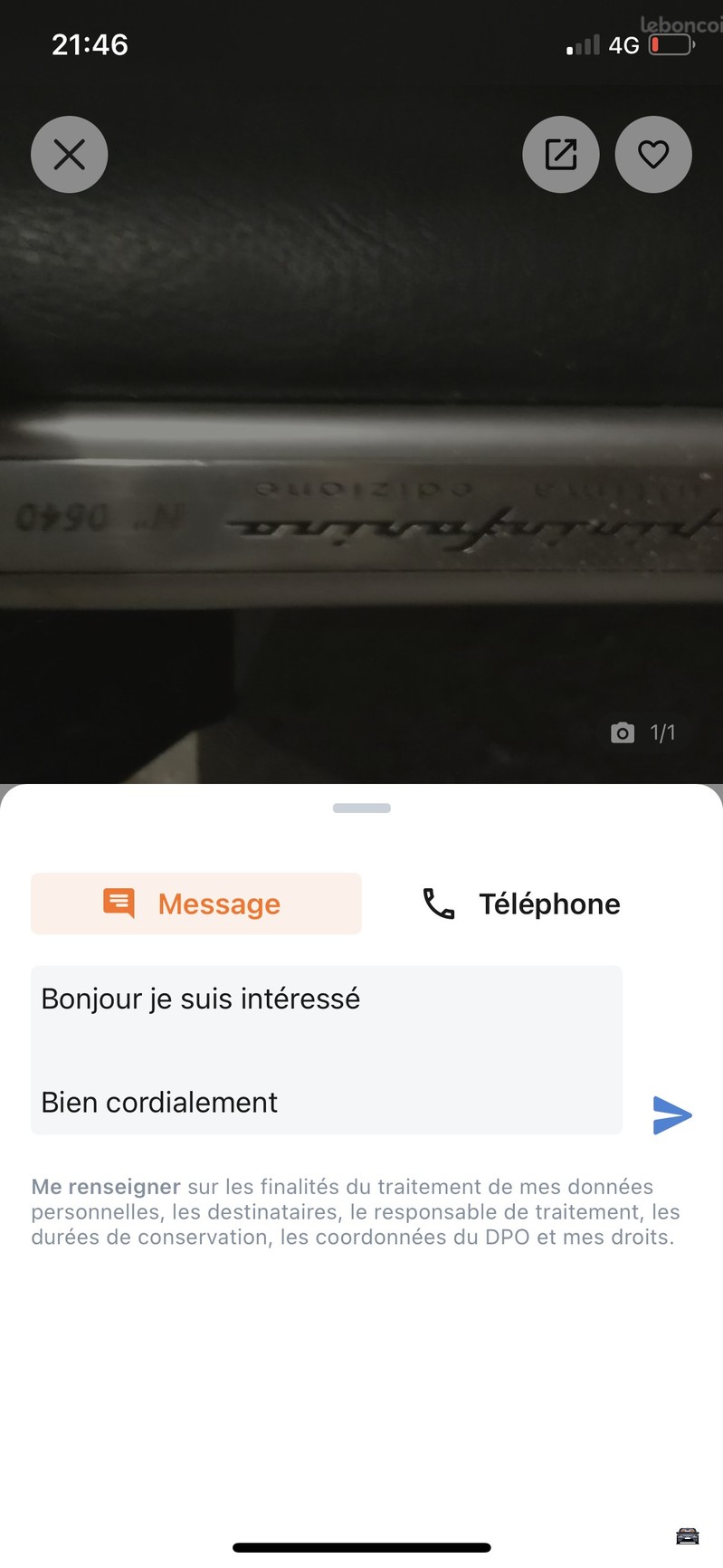Save the listing to favorites
Viewport: 723px width, 1568px height.
[x=653, y=155]
